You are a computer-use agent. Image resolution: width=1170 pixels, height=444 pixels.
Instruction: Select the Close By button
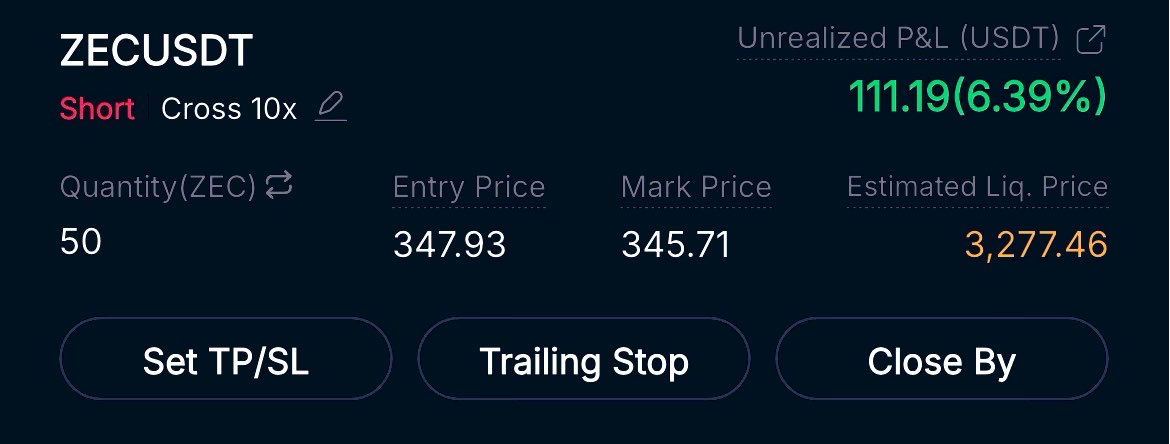[x=941, y=360]
